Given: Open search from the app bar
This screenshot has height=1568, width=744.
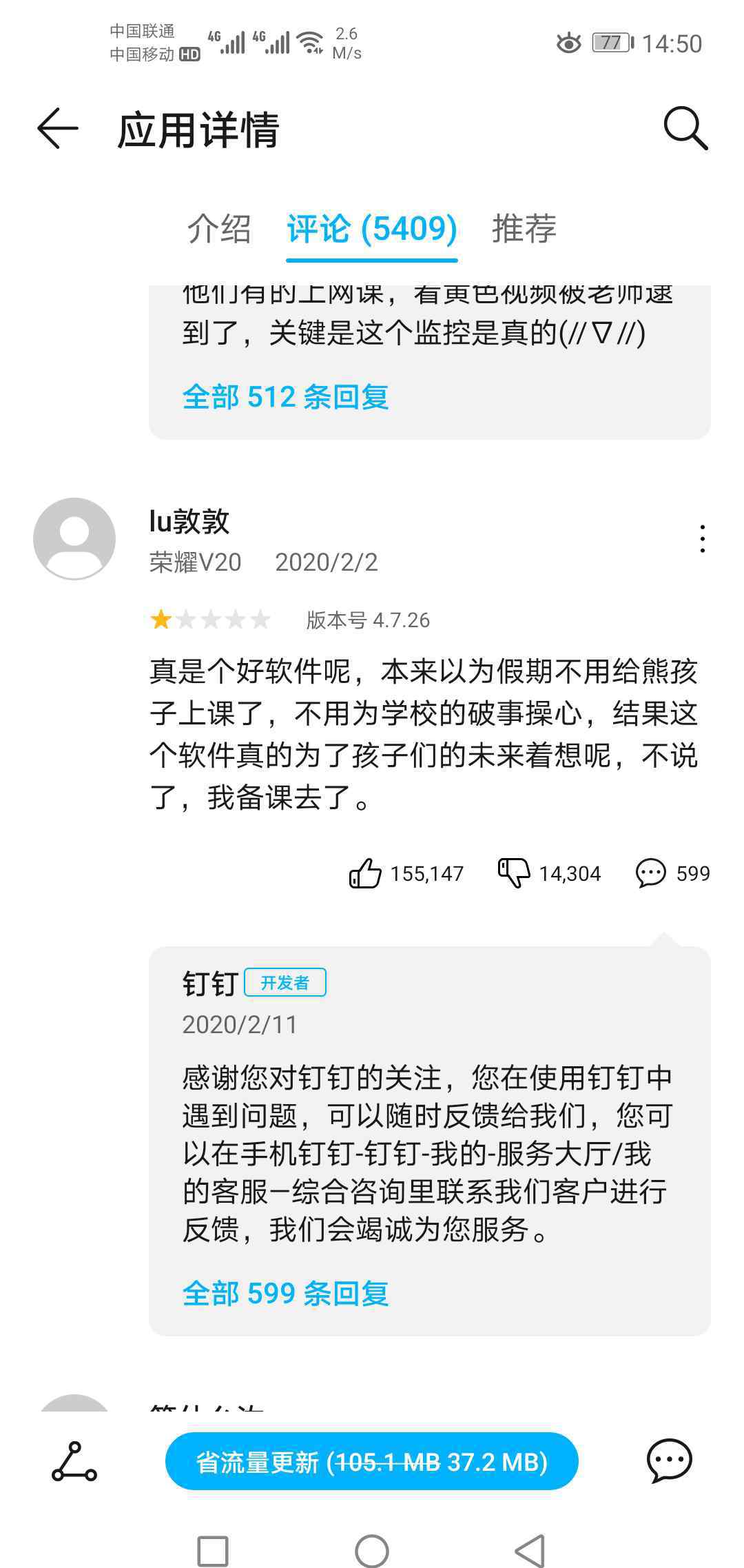Looking at the screenshot, I should click(x=685, y=129).
